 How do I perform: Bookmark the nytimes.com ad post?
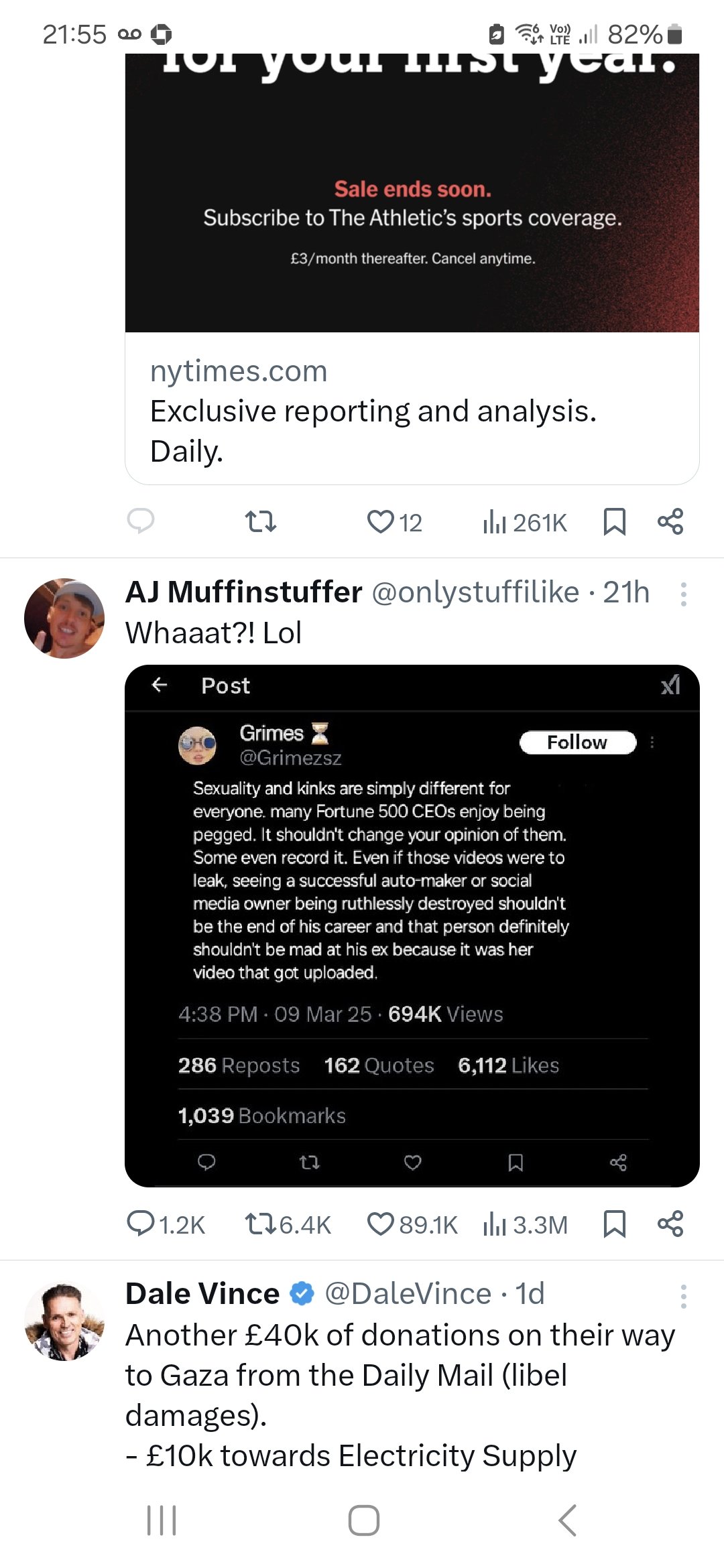(x=614, y=521)
